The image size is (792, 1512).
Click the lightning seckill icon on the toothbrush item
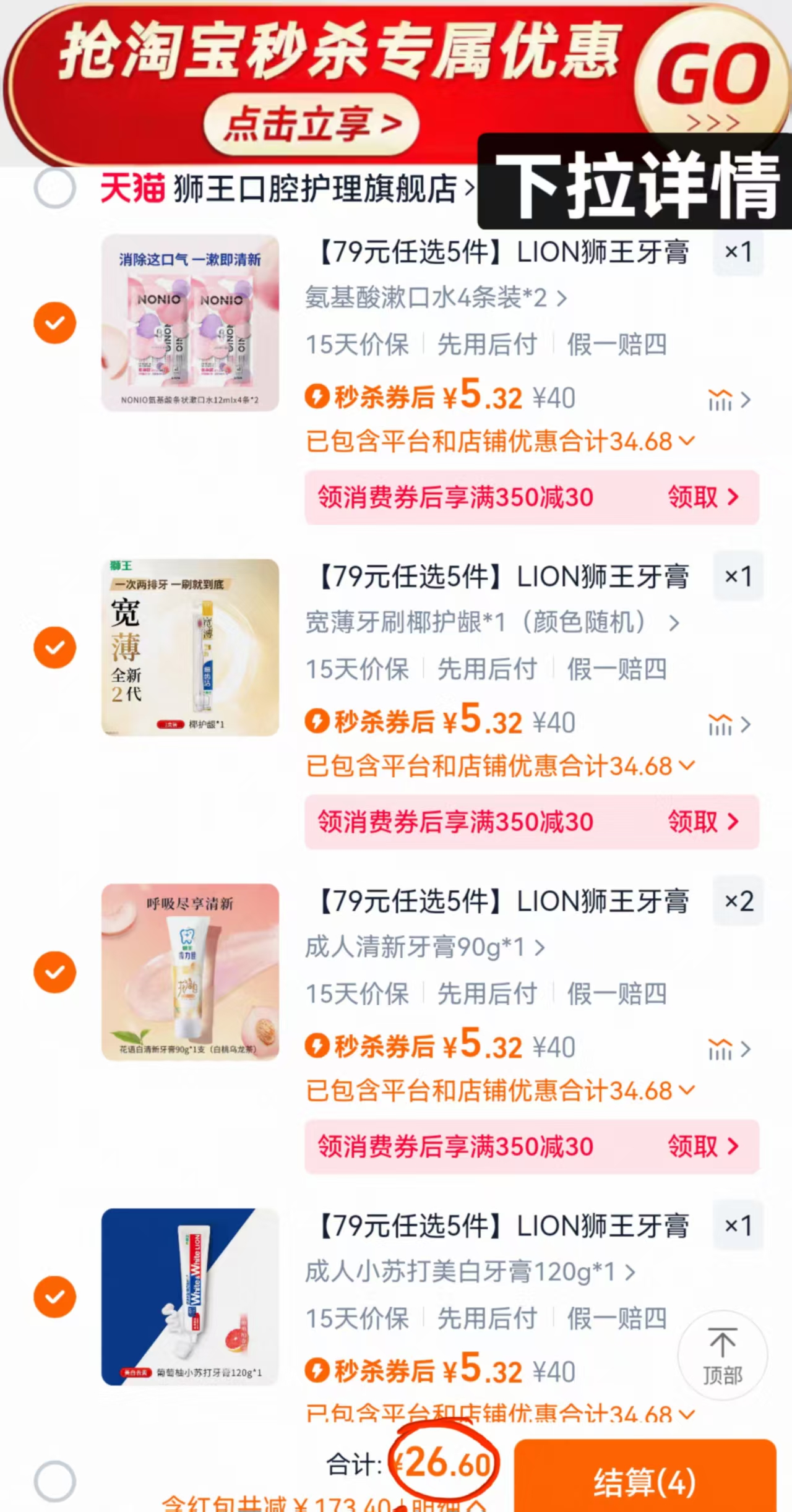318,722
